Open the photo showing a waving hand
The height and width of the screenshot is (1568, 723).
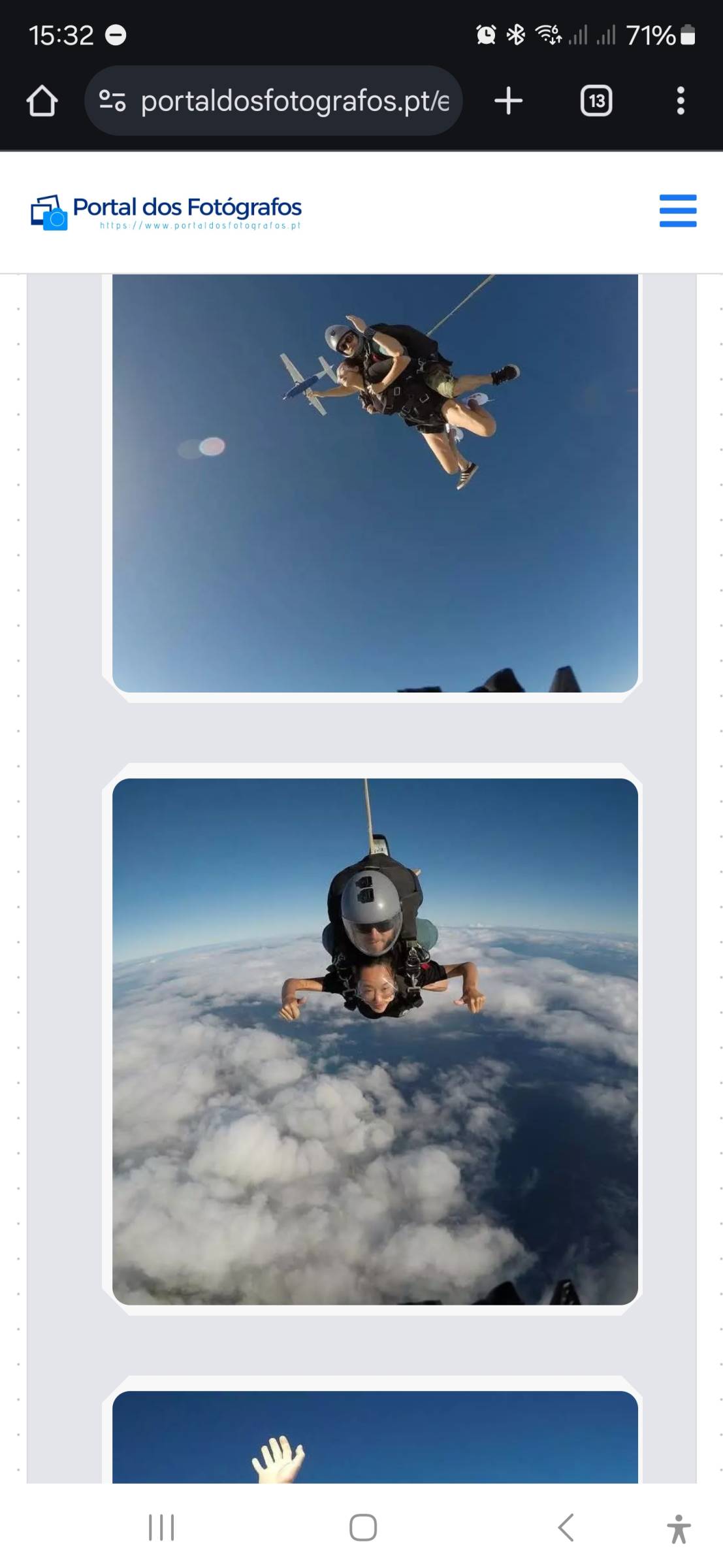(375, 1437)
